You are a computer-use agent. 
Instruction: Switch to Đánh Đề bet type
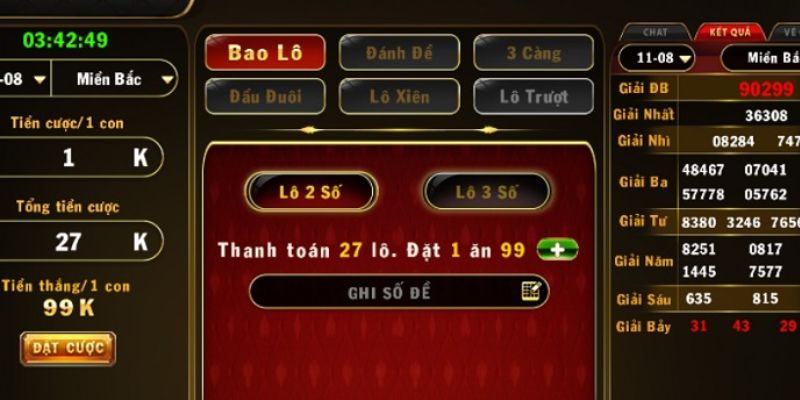(399, 53)
